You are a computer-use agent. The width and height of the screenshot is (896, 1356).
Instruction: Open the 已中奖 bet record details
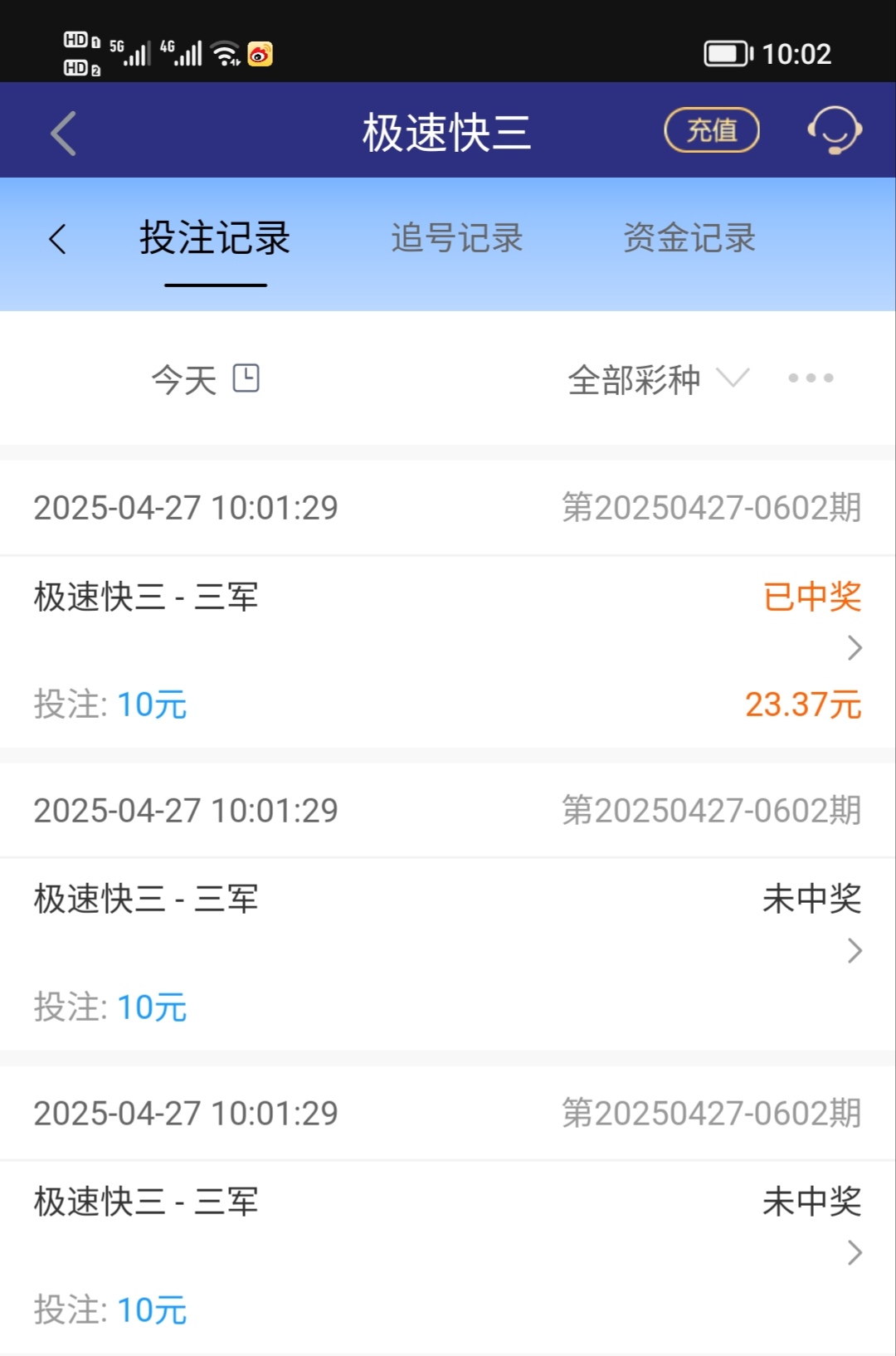coord(855,647)
